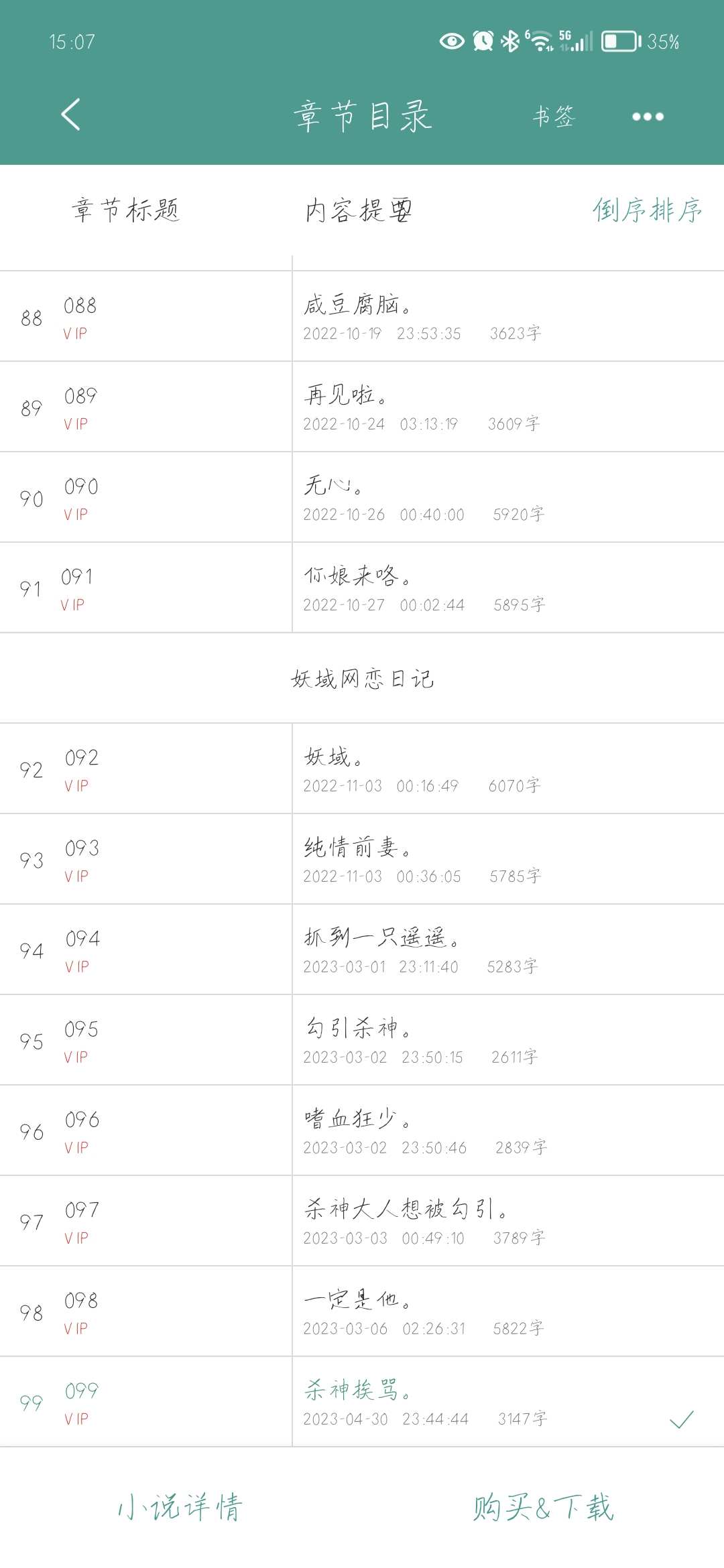Open chapter 96 嗜血狂少

(362, 1130)
